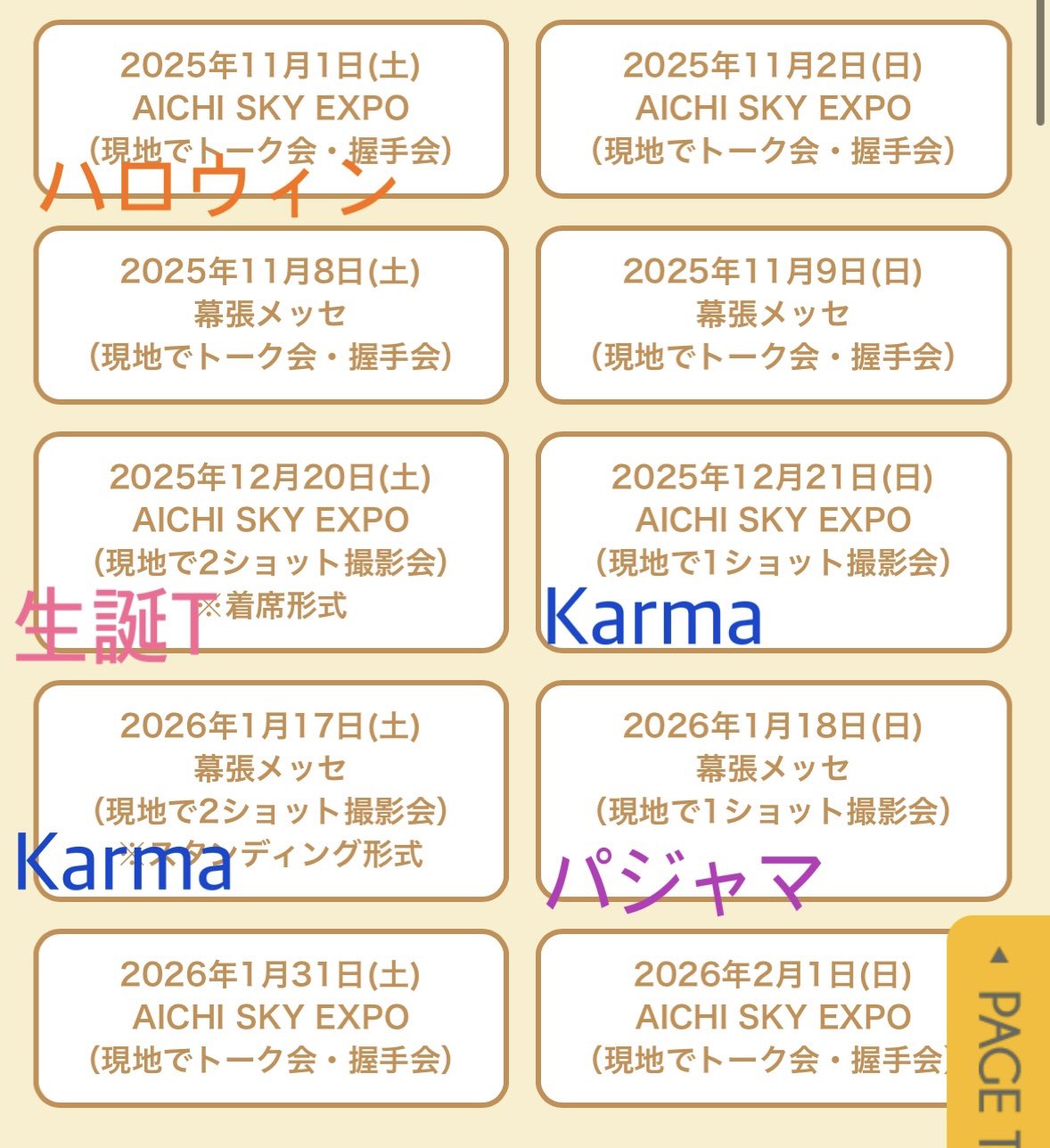Image resolution: width=1050 pixels, height=1148 pixels.
Task: Open the 2025年11月1日 AICHI SKY EXPO card
Action: 271,108
